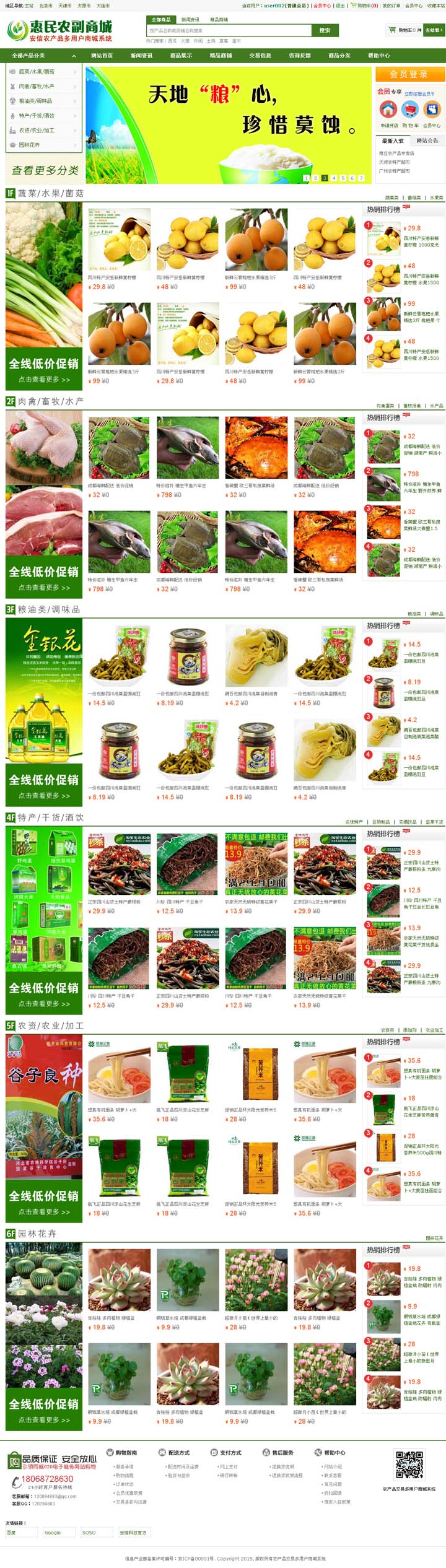Tap 退出 to log out
The height and width of the screenshot is (1568, 446).
339,6
